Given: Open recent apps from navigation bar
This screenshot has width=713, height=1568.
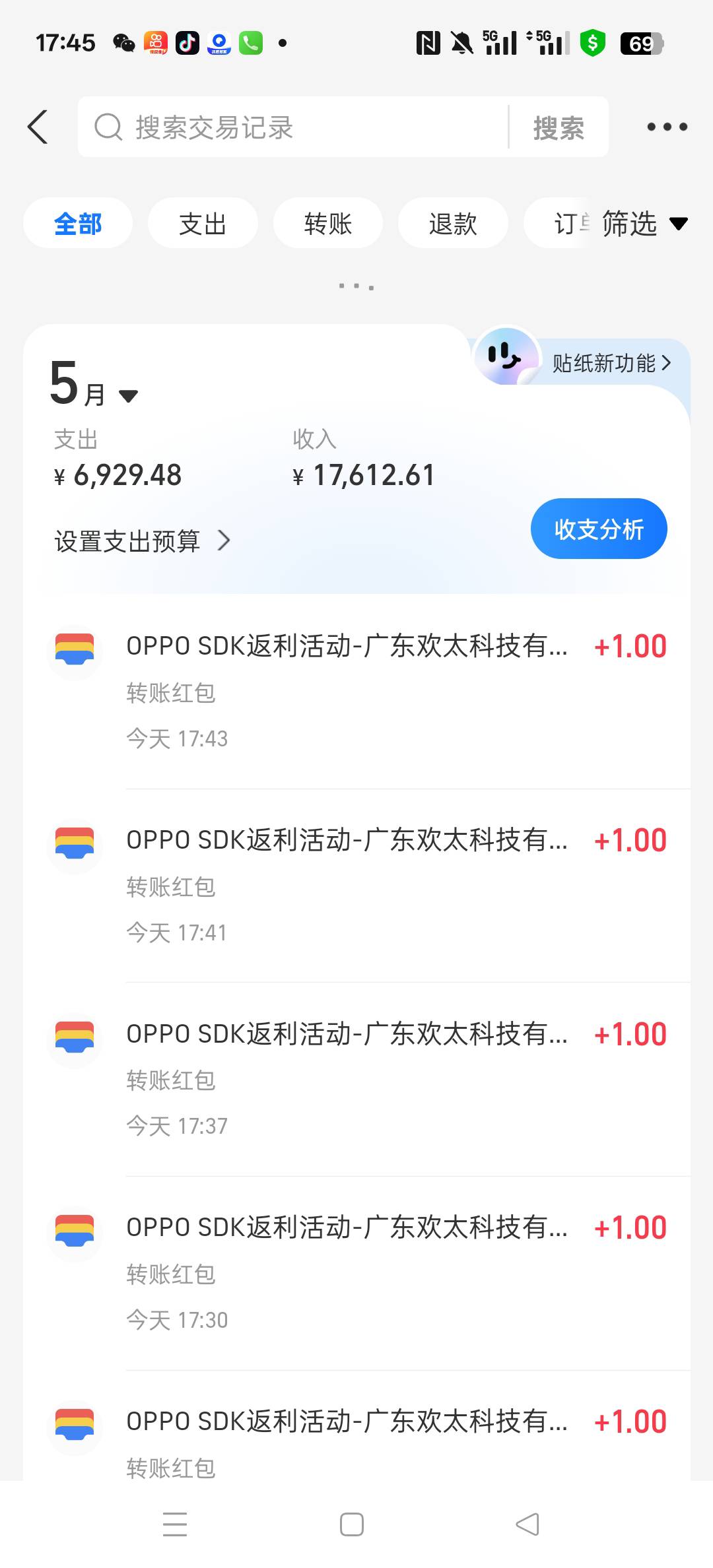Looking at the screenshot, I should [175, 1524].
